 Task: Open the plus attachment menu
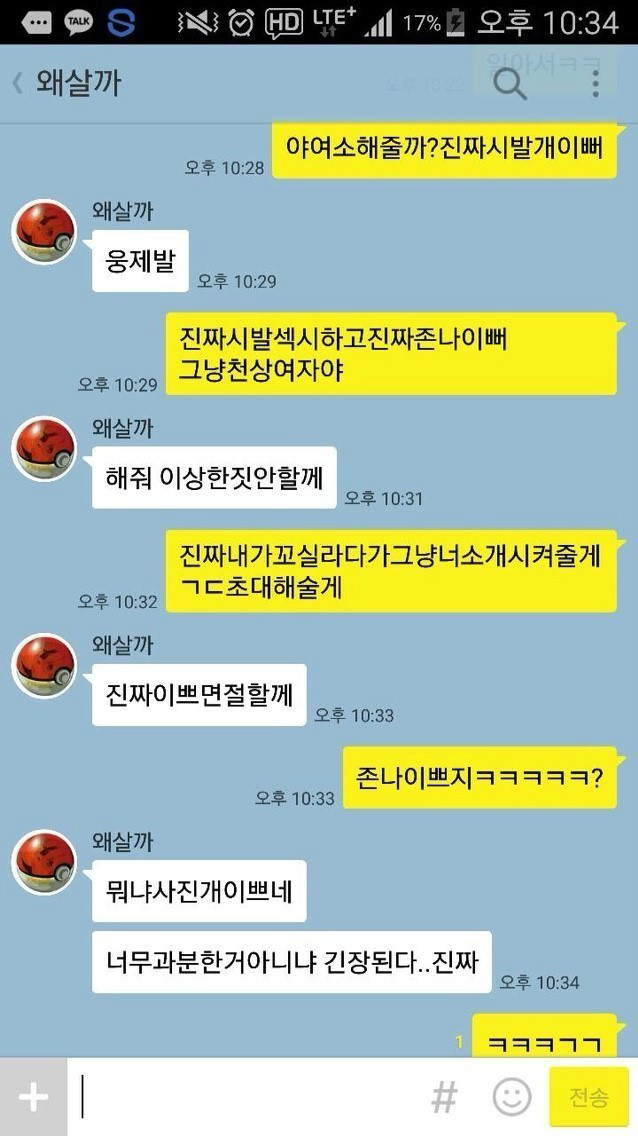point(33,1097)
